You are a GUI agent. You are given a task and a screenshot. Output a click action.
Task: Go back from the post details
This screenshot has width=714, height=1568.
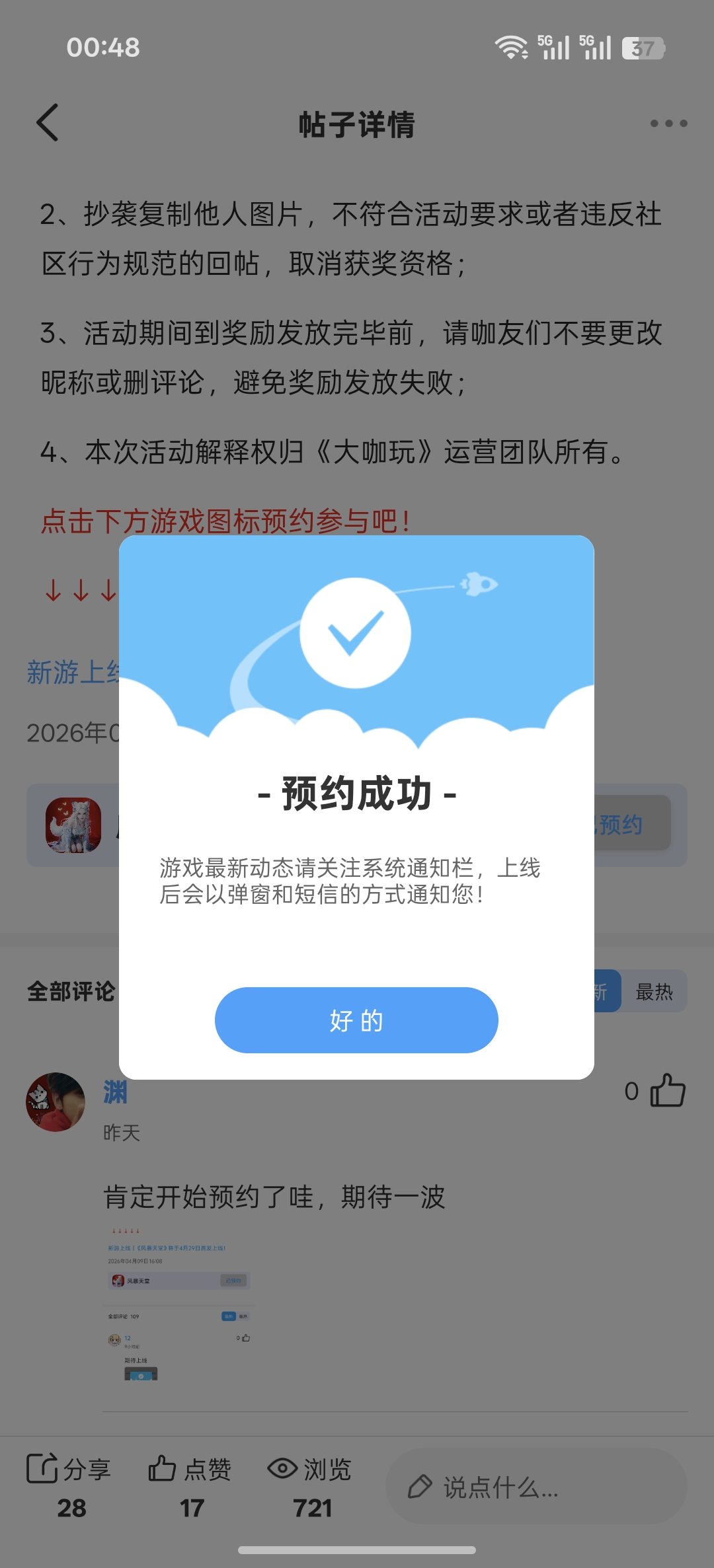(48, 123)
